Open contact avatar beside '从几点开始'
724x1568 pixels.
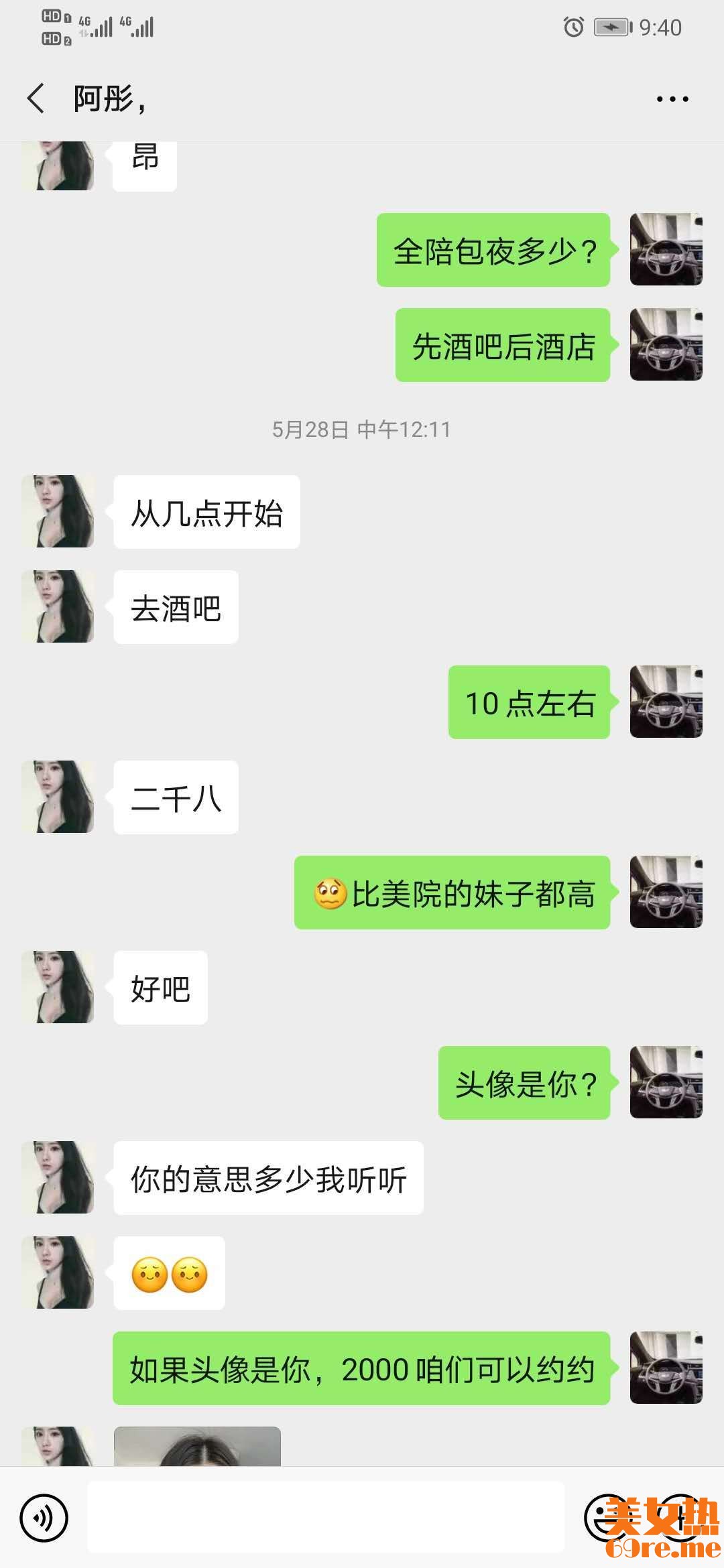click(58, 511)
